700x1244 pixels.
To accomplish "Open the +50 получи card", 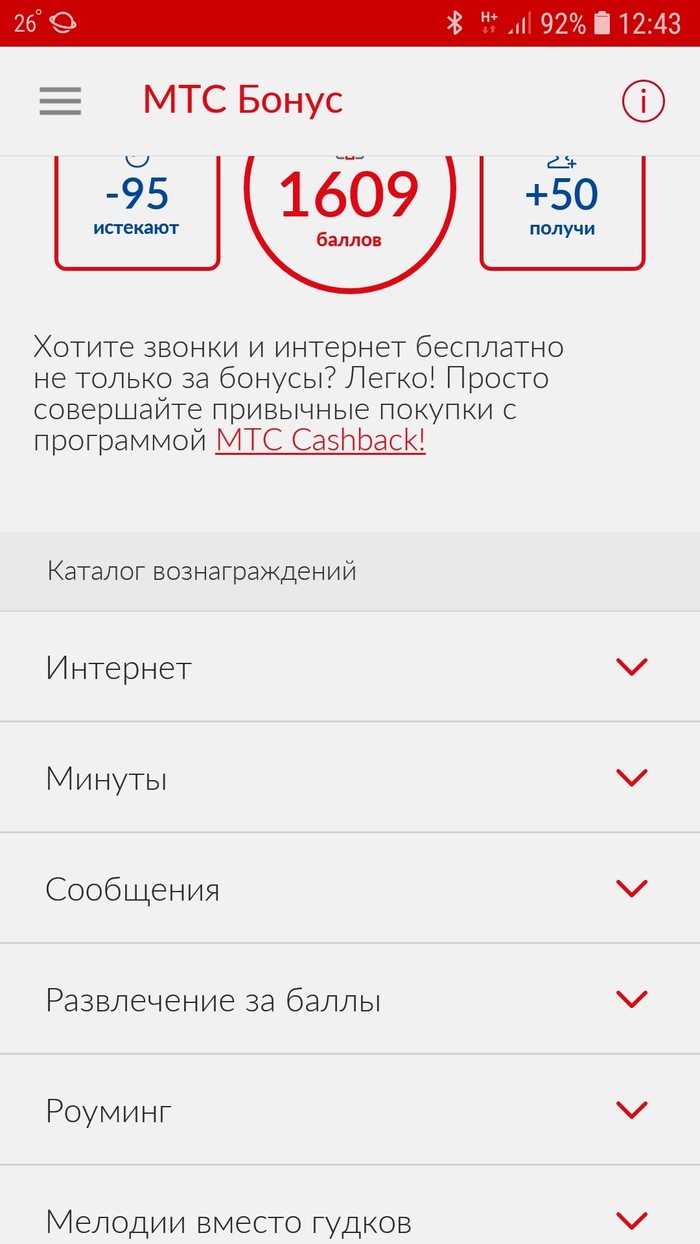I will point(562,210).
